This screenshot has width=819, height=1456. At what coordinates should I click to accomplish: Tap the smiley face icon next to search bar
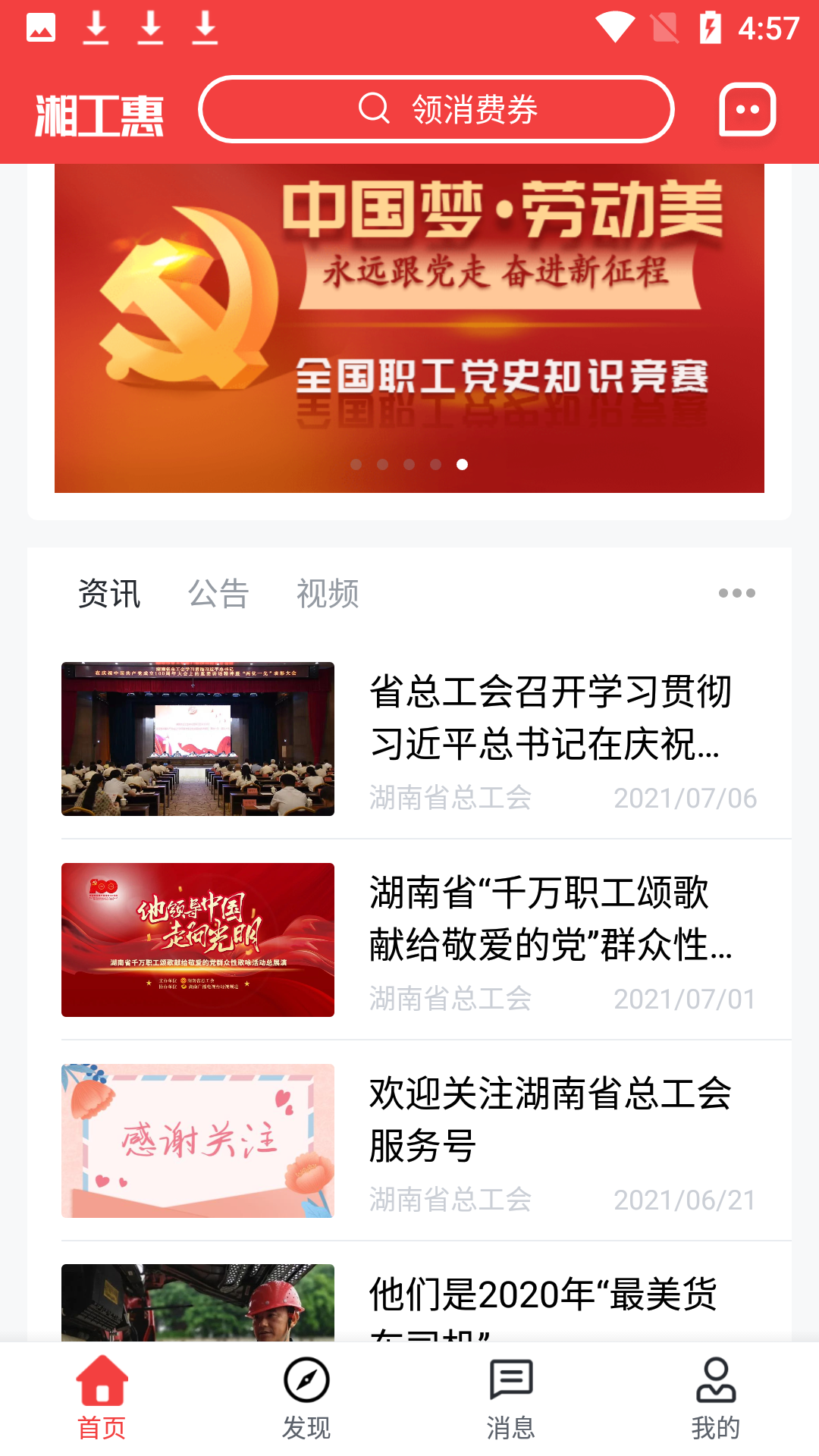[746, 109]
